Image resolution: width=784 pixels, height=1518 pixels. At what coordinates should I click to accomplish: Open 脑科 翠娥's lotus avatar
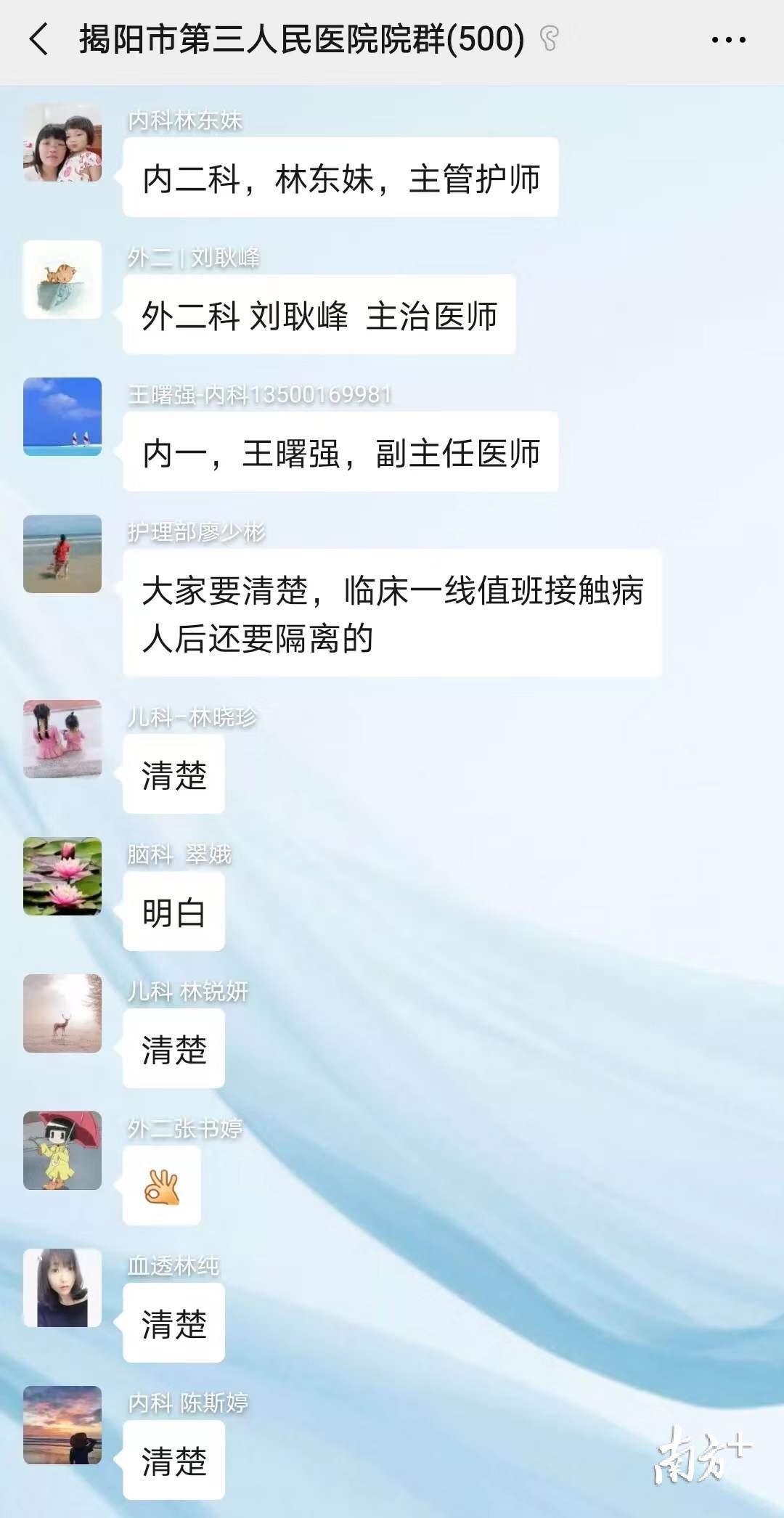coord(62,876)
